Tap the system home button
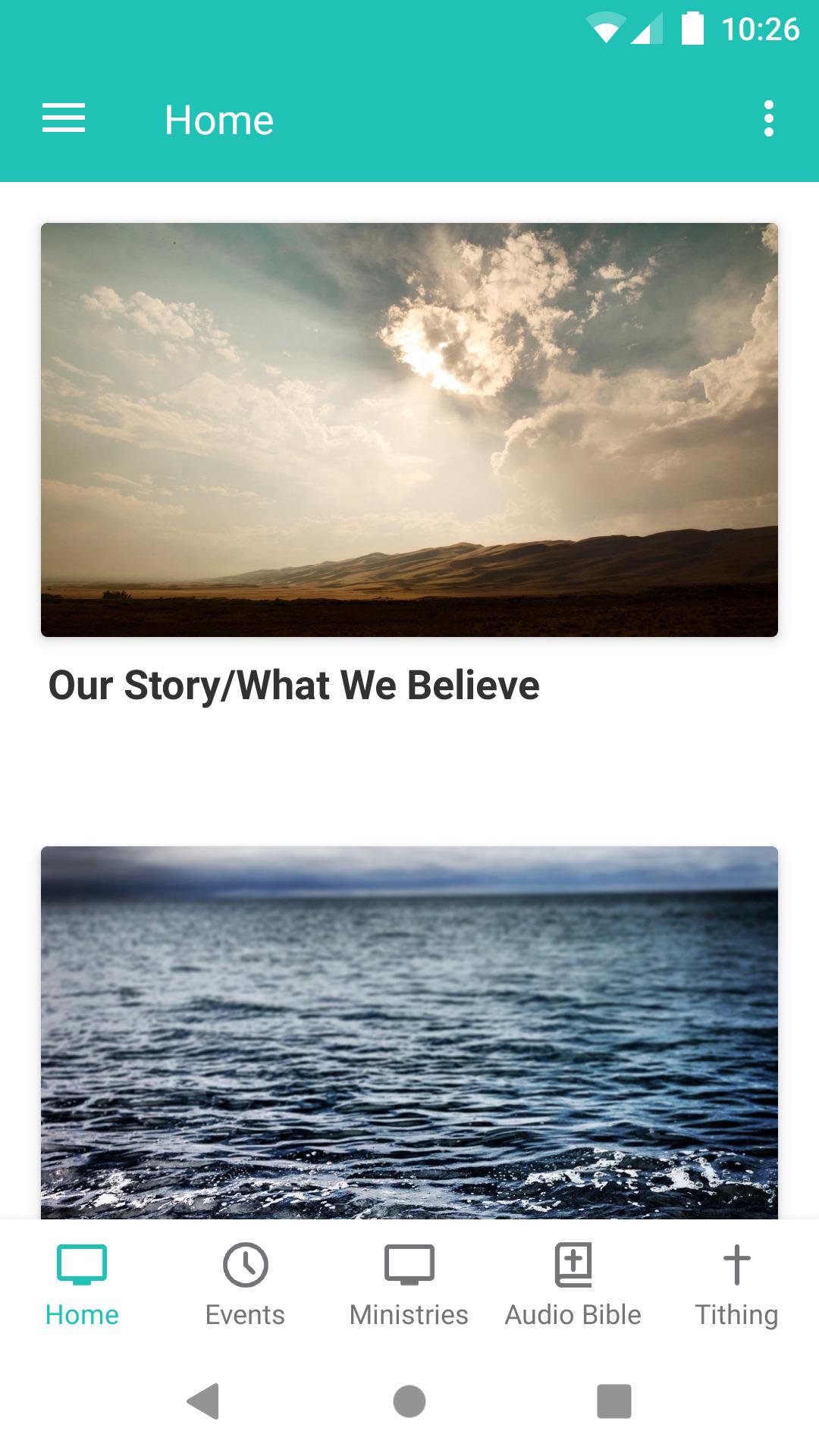819x1456 pixels. coord(409,1401)
